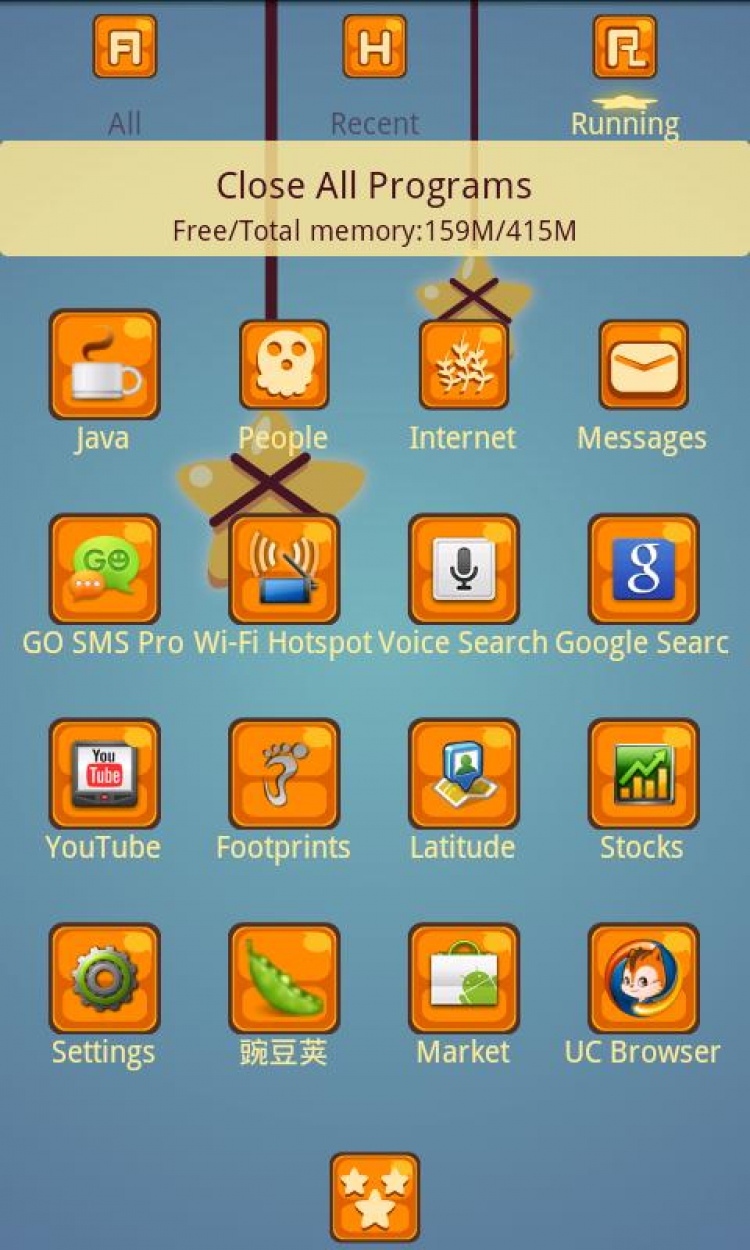The width and height of the screenshot is (750, 1250).
Task: Launch Wi-Fi Hotspot
Action: coord(284,570)
